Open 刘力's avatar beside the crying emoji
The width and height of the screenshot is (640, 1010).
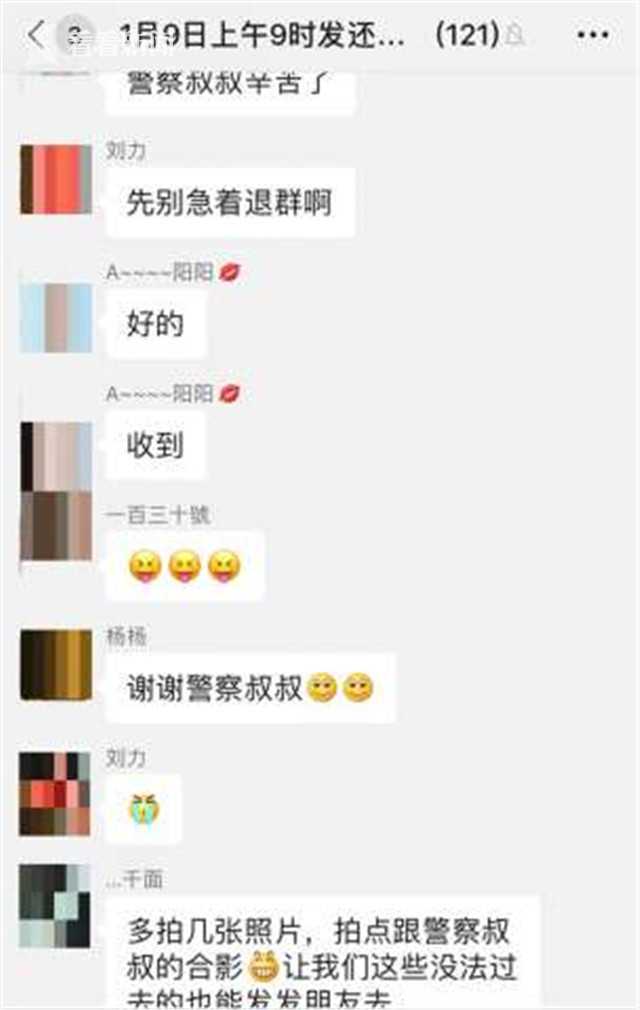pyautogui.click(x=56, y=794)
